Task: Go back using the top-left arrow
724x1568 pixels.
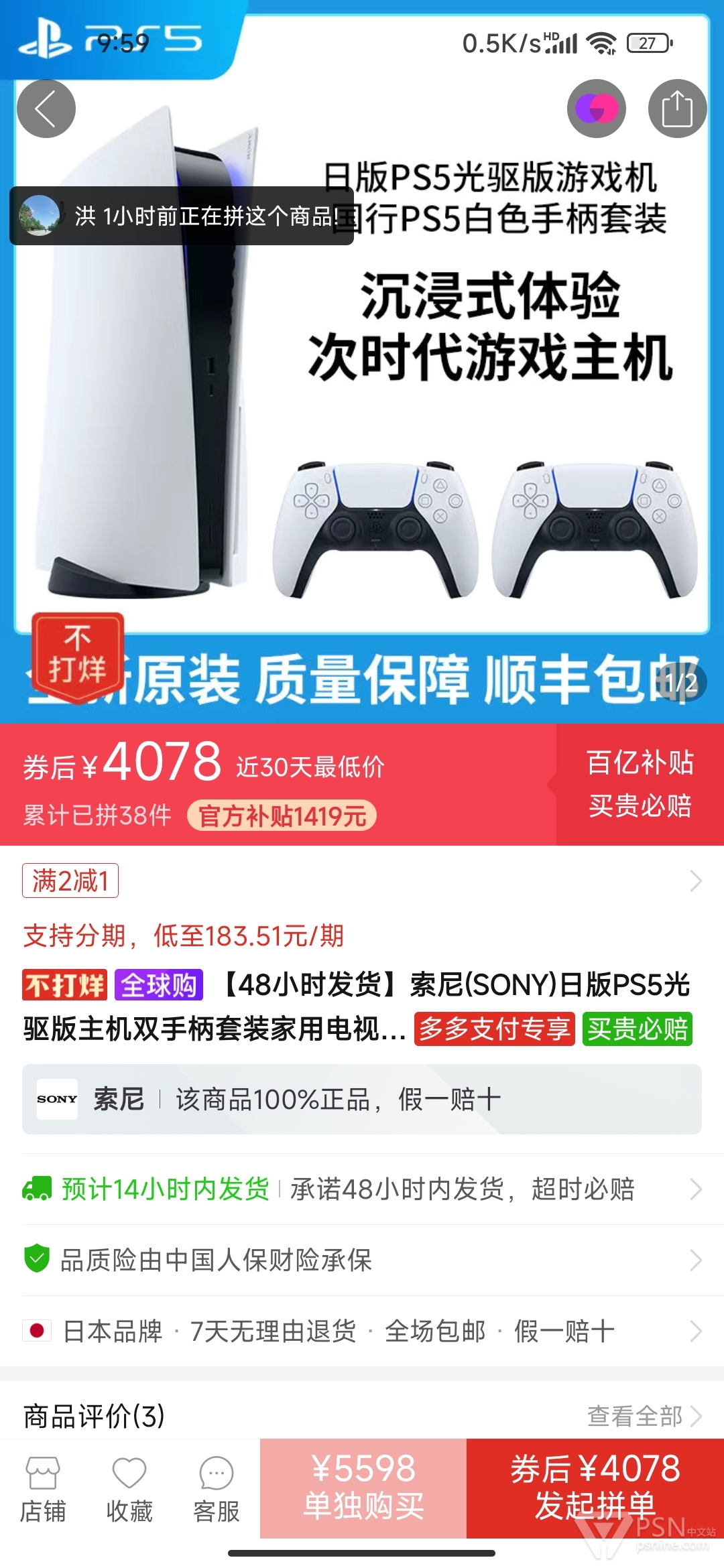Action: (x=46, y=109)
